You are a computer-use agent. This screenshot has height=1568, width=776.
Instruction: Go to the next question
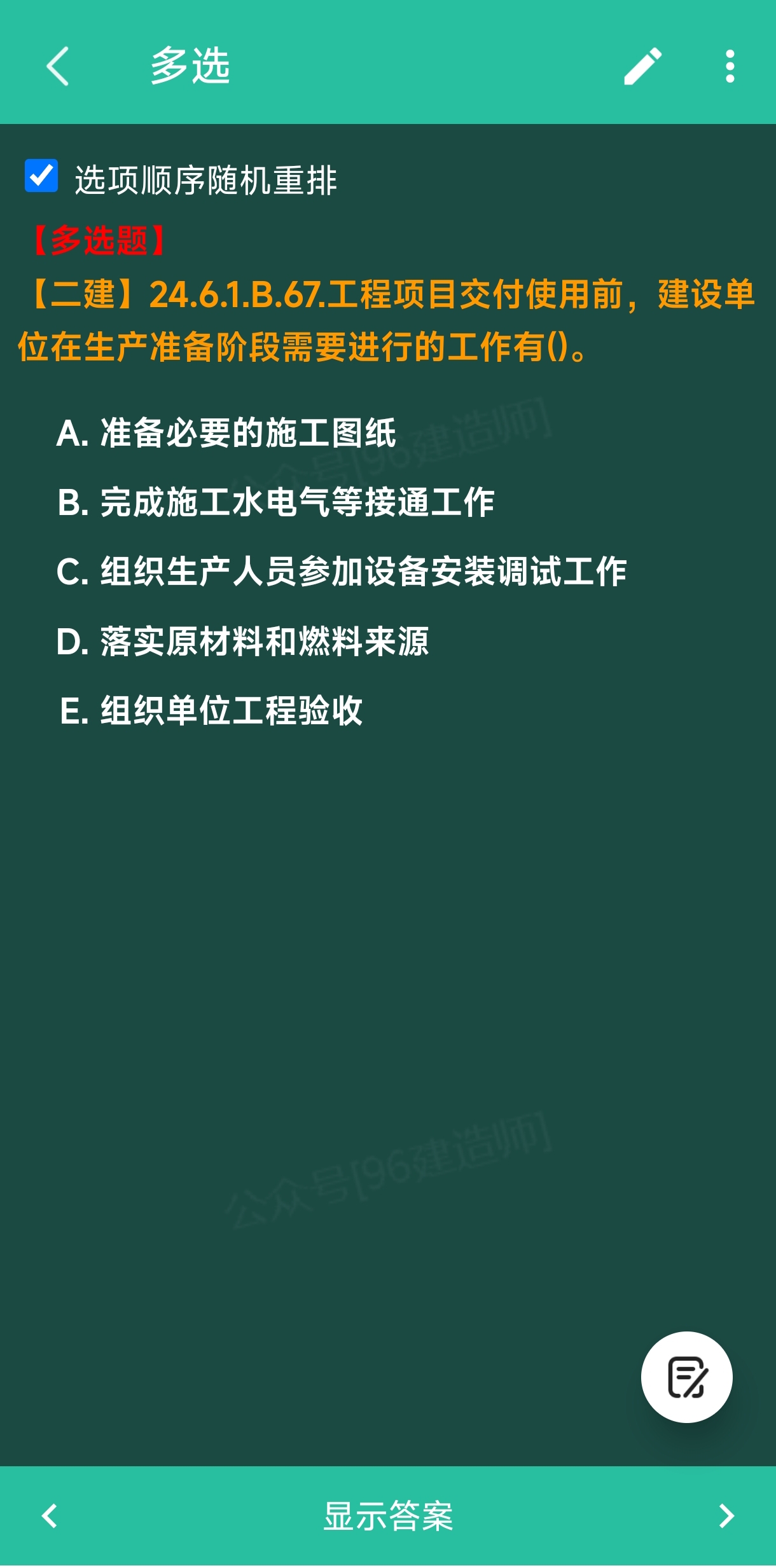coord(726,1516)
